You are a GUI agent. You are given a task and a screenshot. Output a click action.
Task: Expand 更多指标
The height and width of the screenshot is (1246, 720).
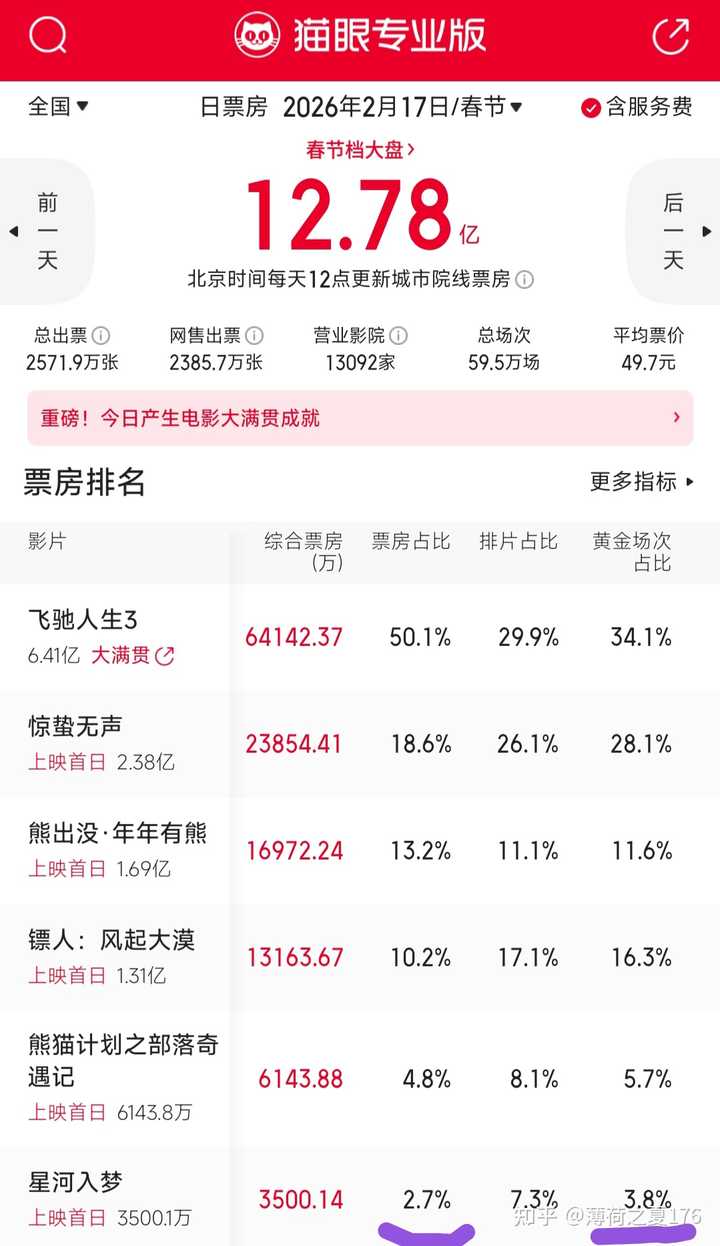[x=641, y=482]
